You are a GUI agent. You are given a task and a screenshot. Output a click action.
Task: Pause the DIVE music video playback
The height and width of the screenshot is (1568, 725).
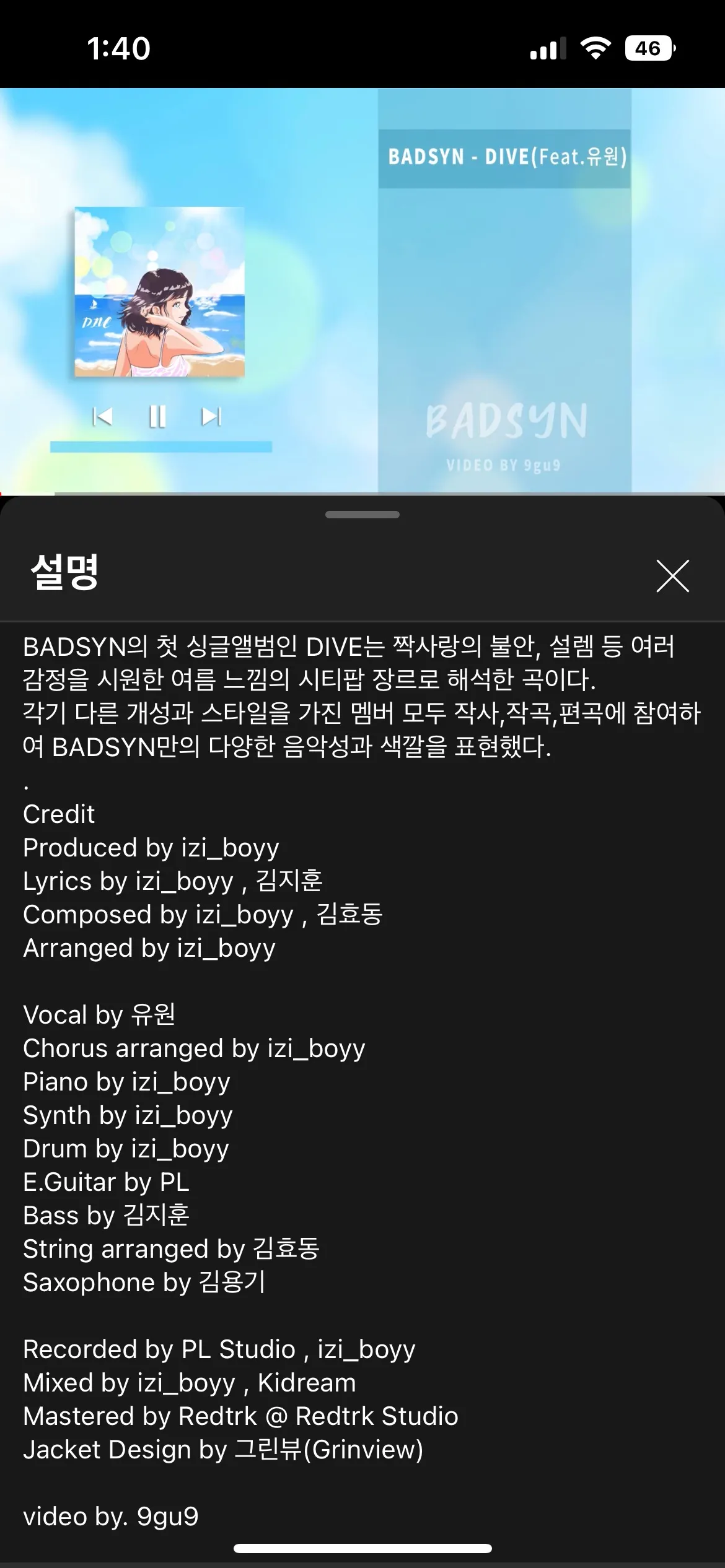(159, 416)
